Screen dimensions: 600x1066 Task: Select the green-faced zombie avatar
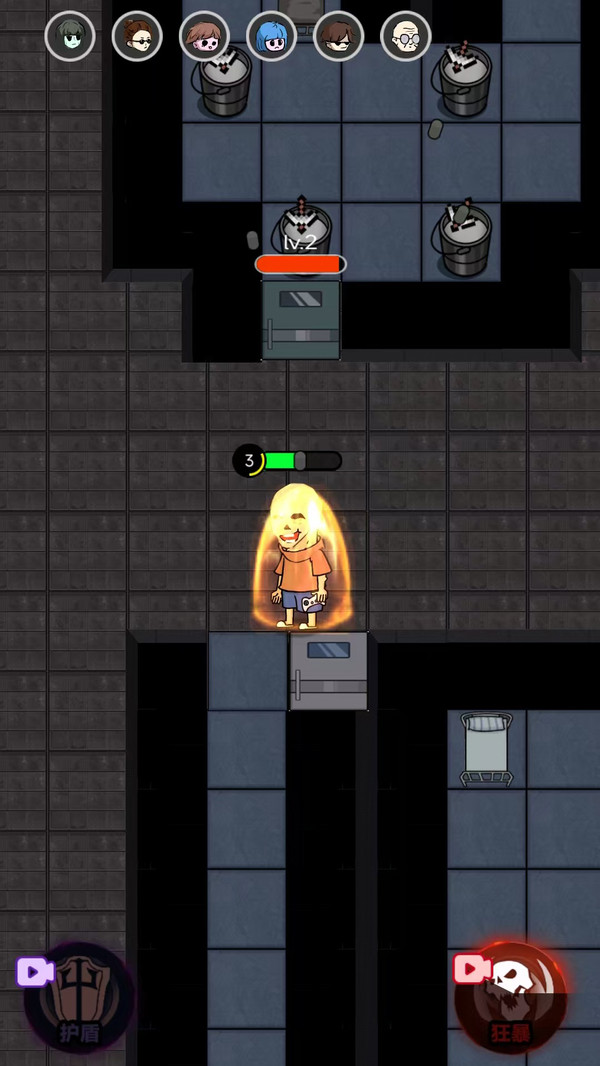tap(70, 37)
